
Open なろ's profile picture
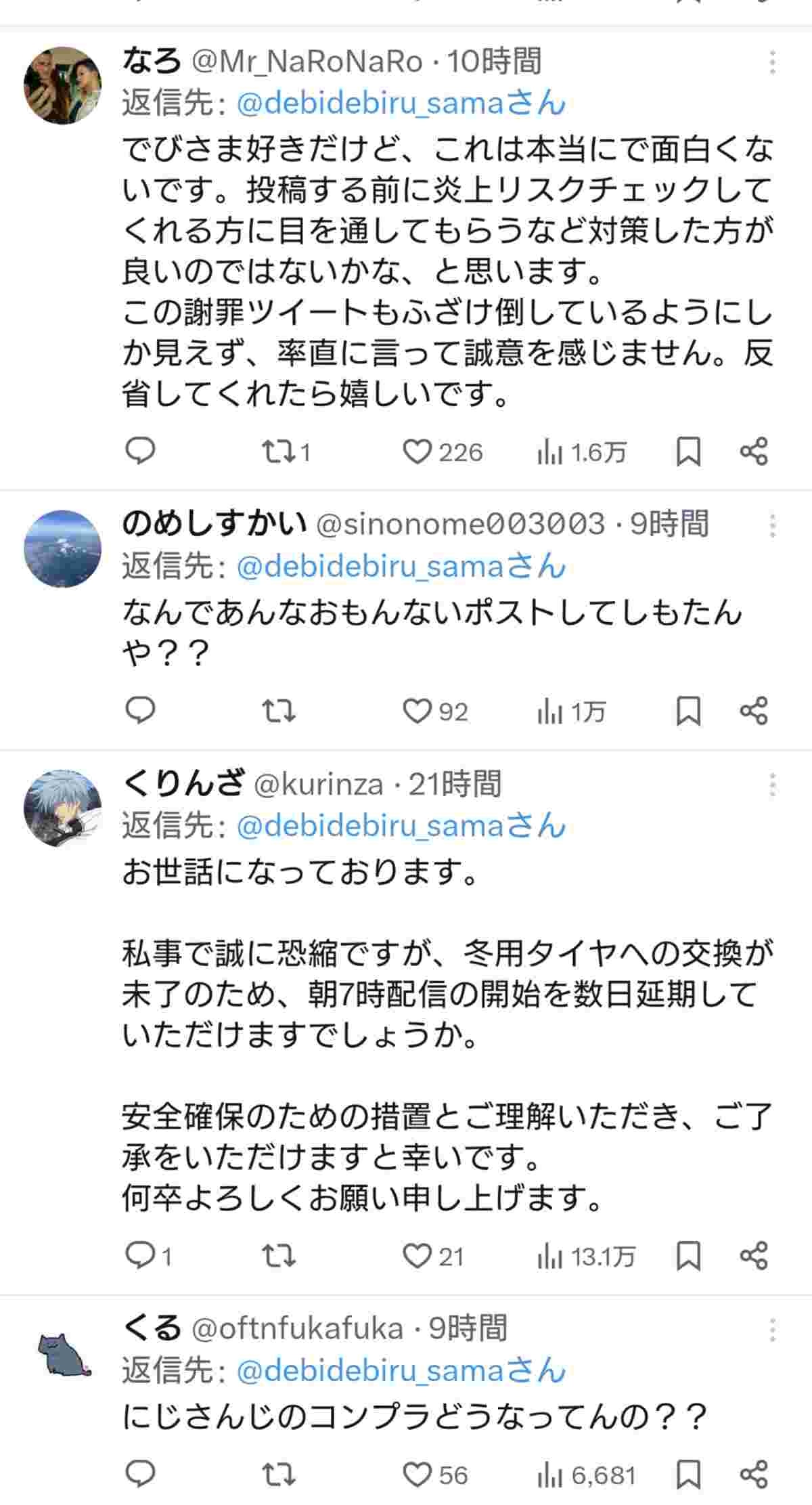pyautogui.click(x=62, y=85)
